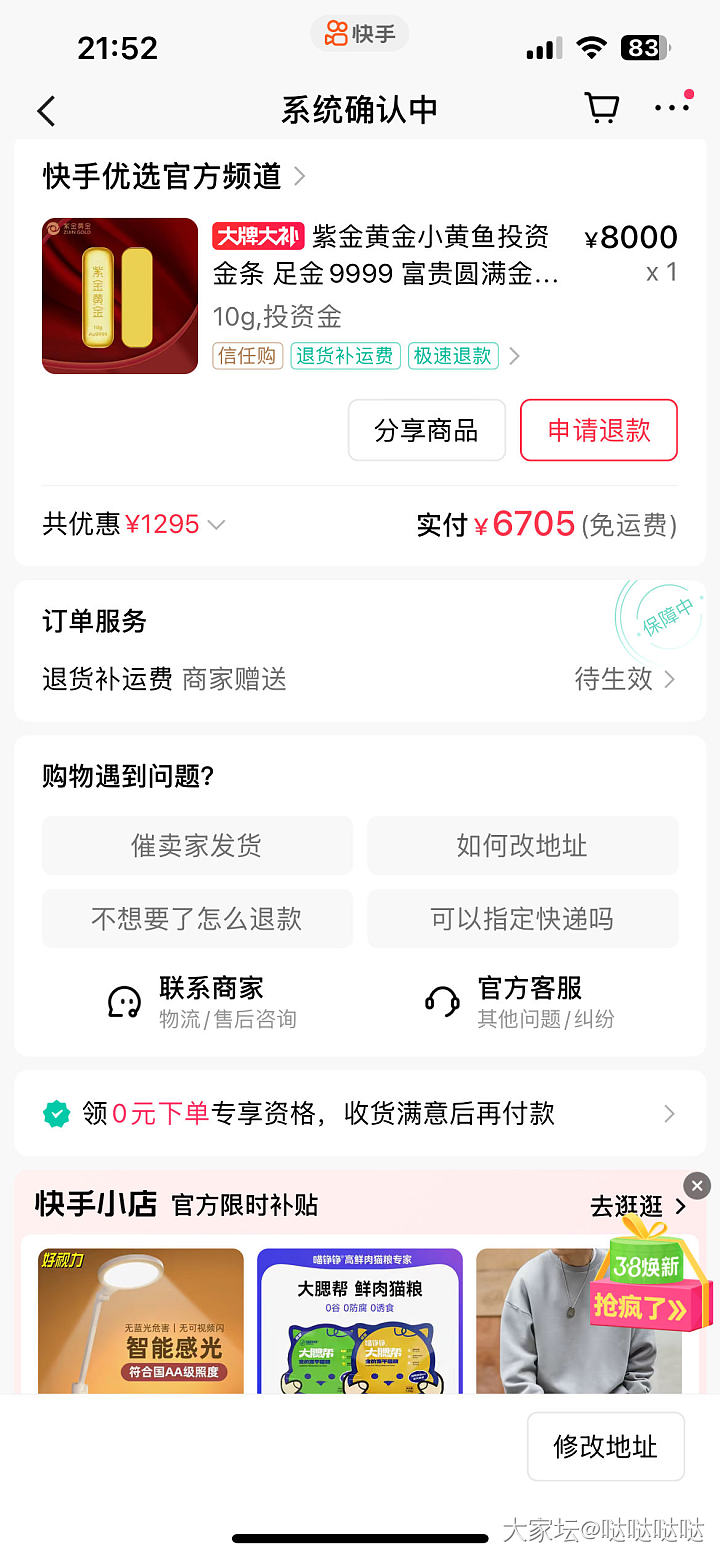Tap the 修改地址 button
Image resolution: width=720 pixels, height=1558 pixels.
click(605, 1446)
